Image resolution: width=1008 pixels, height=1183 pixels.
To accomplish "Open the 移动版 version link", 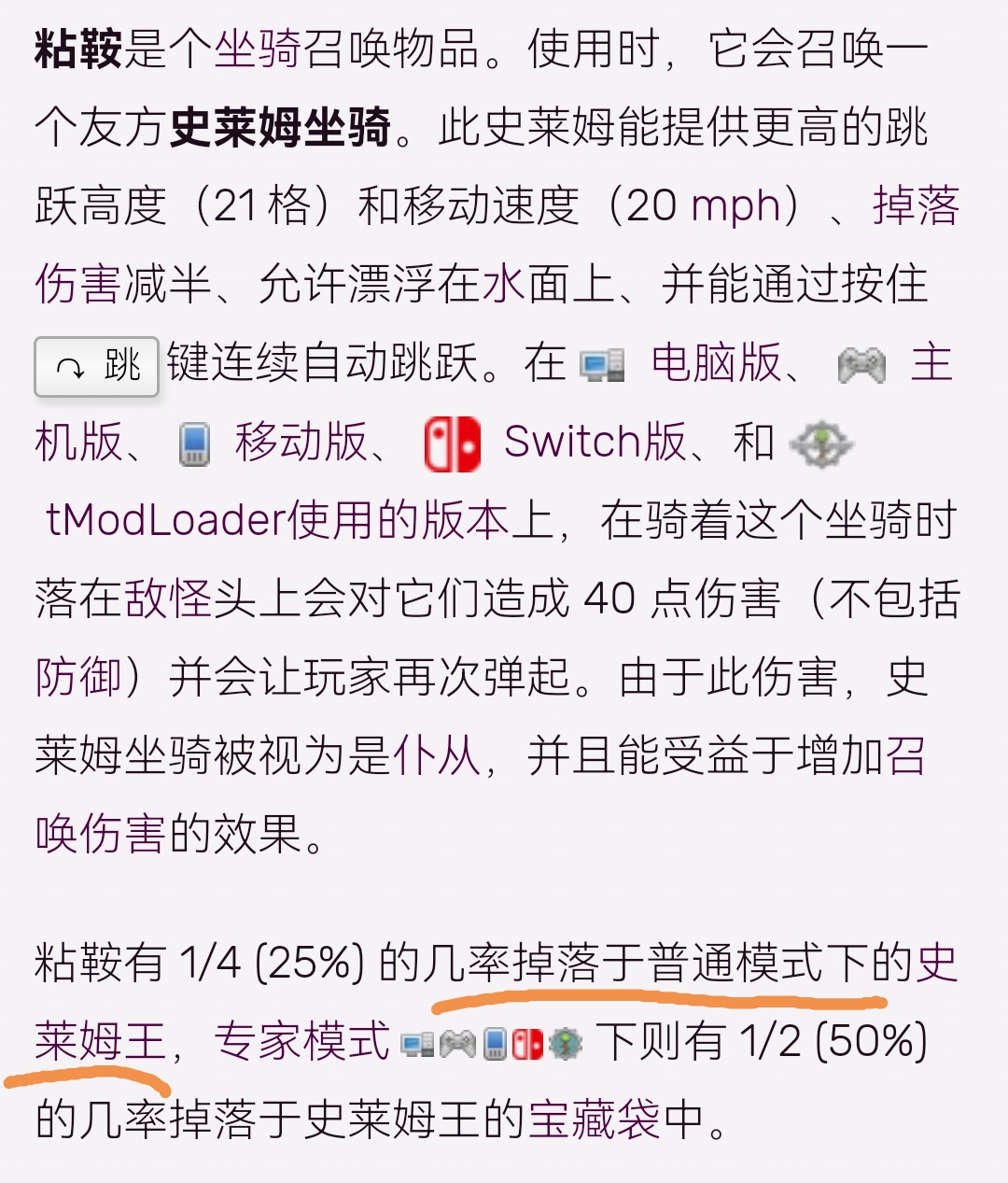I will 301,442.
